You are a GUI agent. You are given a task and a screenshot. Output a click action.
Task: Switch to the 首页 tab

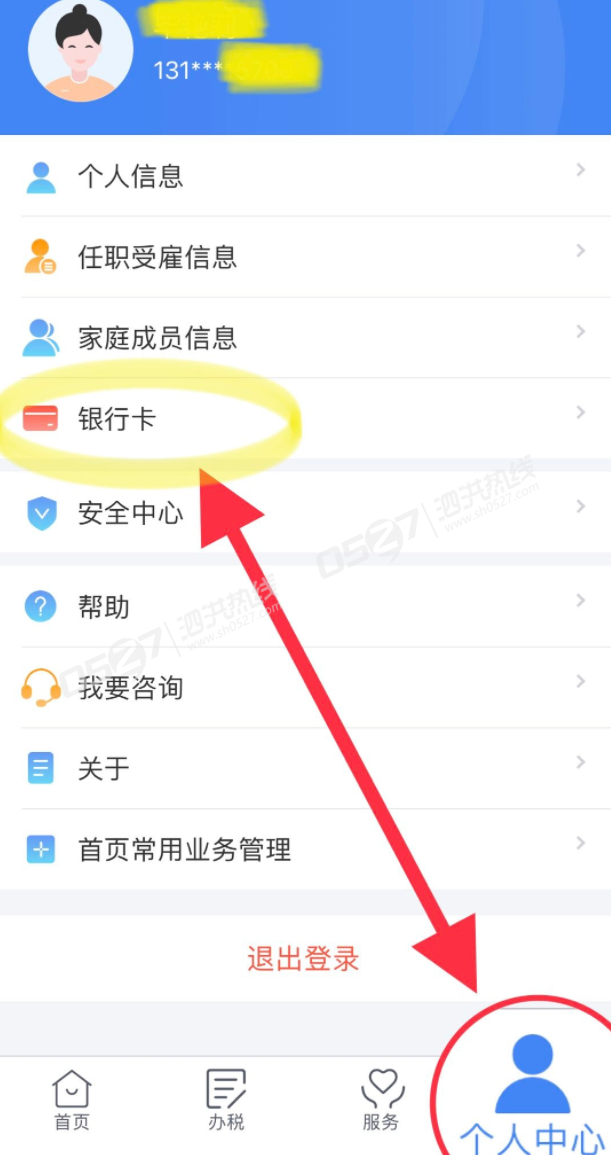click(x=72, y=1100)
